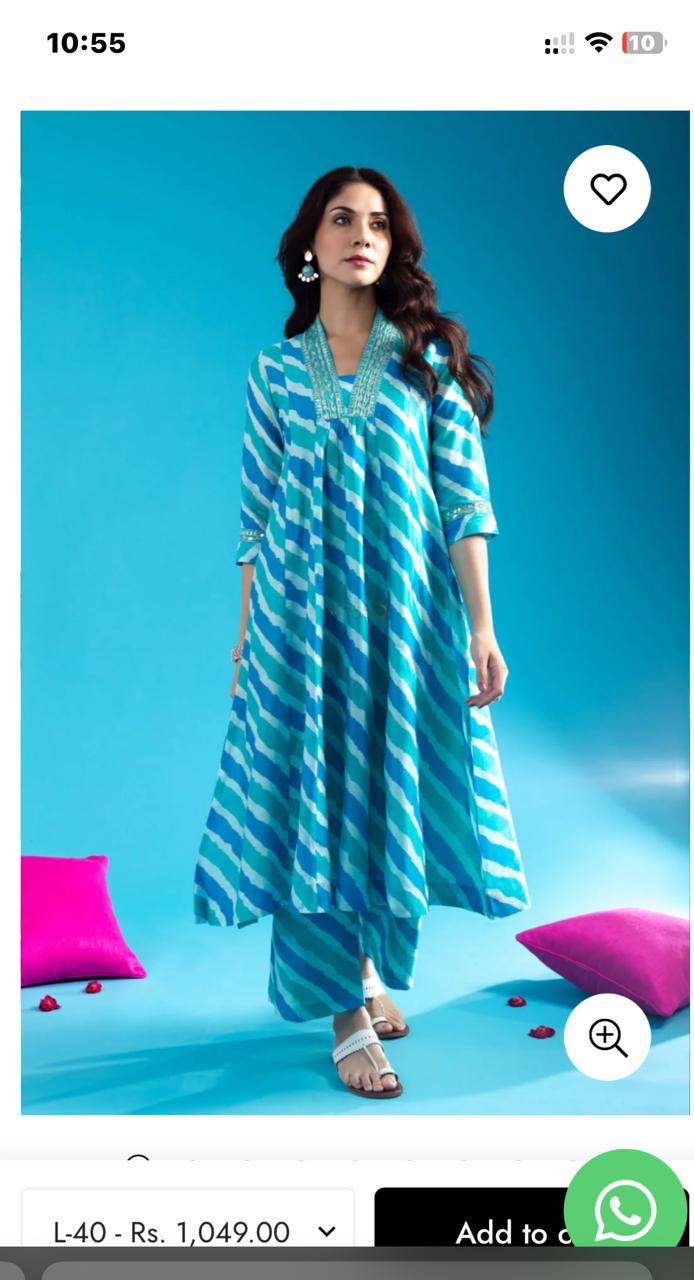Open the WhatsApp chat button
This screenshot has height=1280, width=694.
[x=626, y=1211]
